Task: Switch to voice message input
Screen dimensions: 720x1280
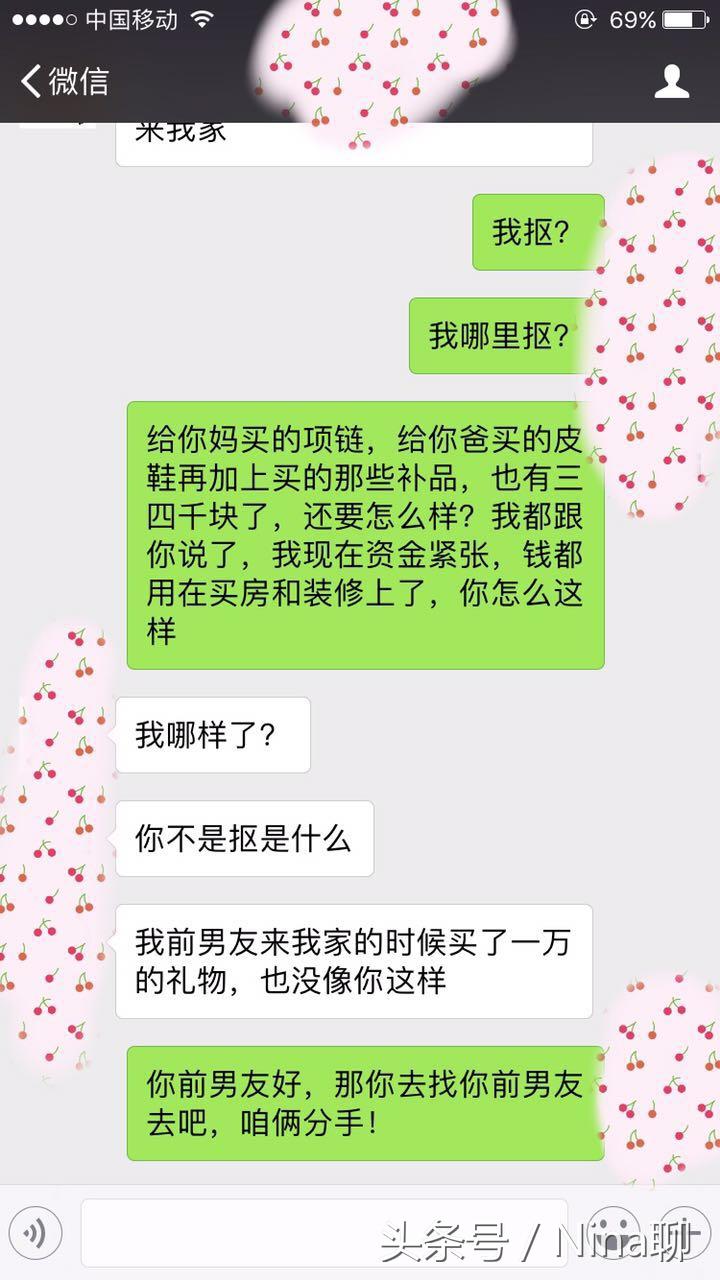Action: point(35,1234)
